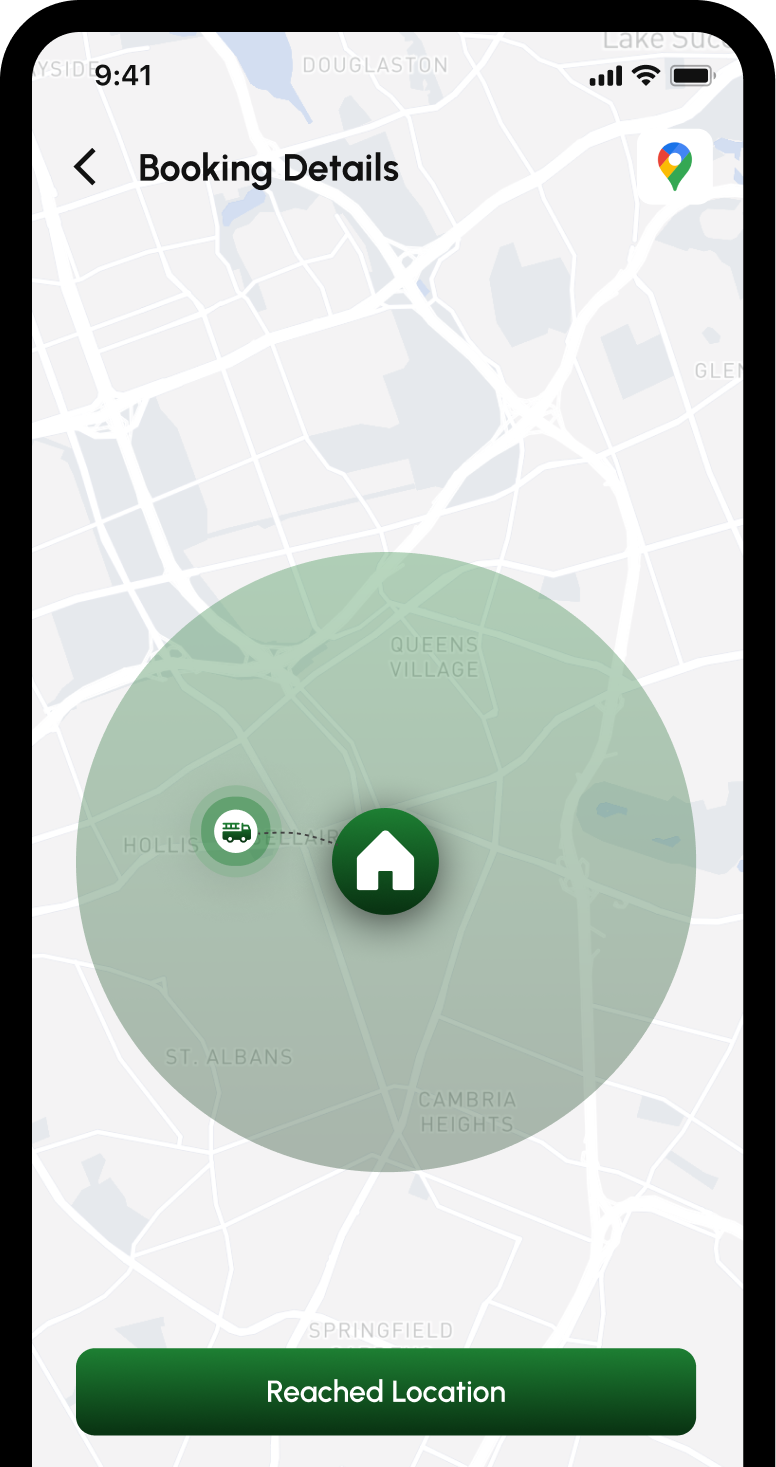Select the home destination marker
The width and height of the screenshot is (776, 1467).
tap(386, 861)
